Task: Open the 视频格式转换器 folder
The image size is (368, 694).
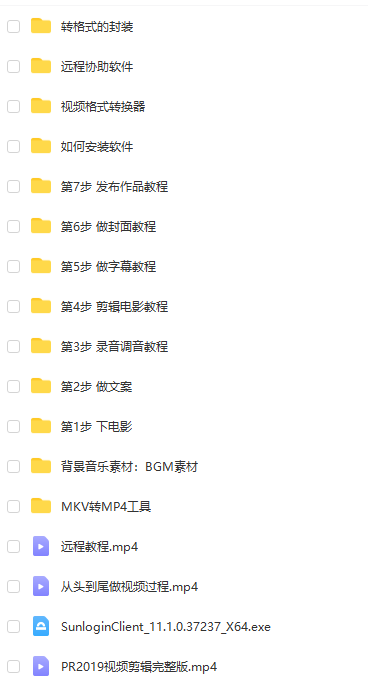Action: click(x=103, y=107)
